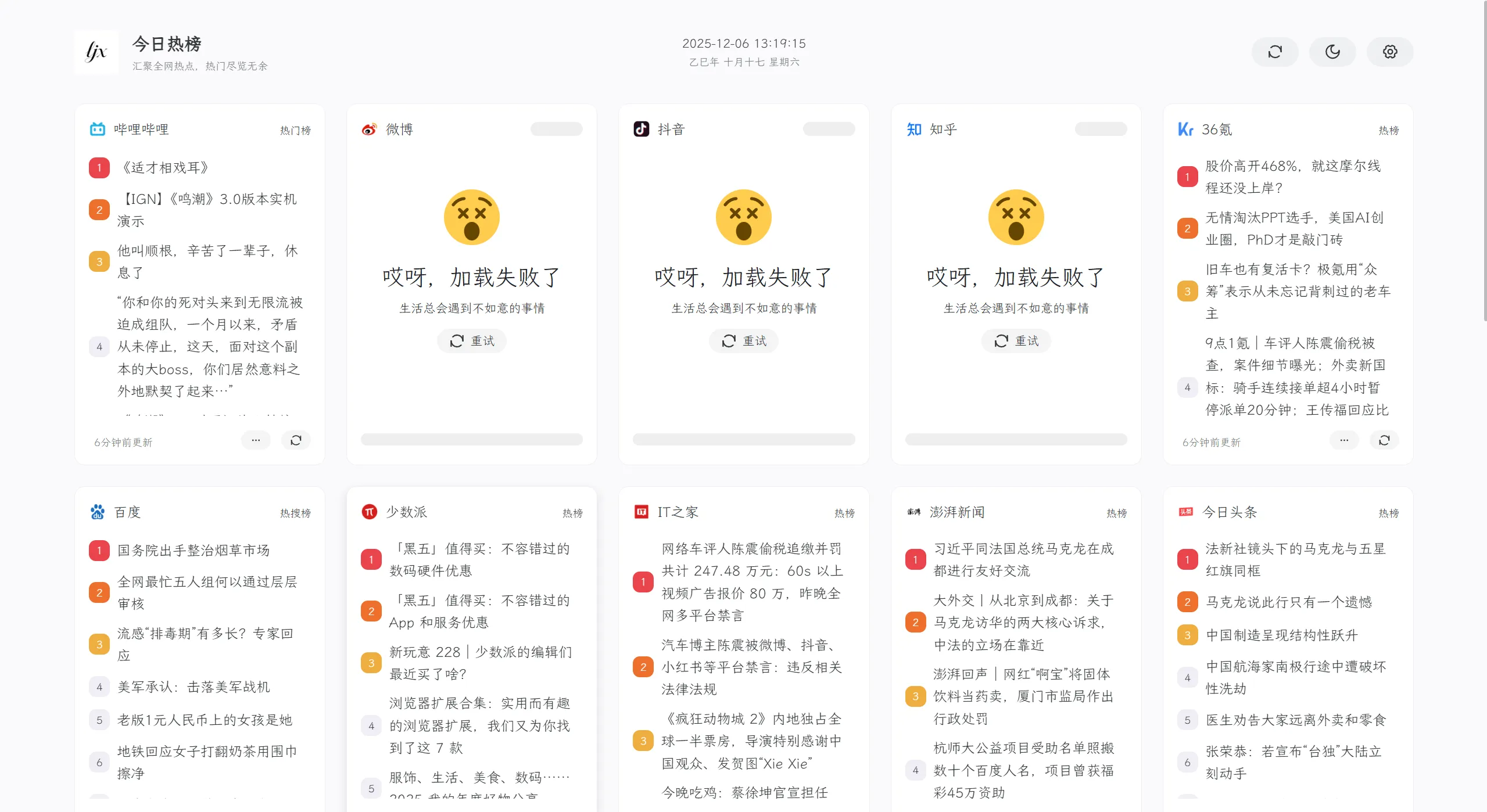Open settings with the gear icon

[x=1389, y=52]
